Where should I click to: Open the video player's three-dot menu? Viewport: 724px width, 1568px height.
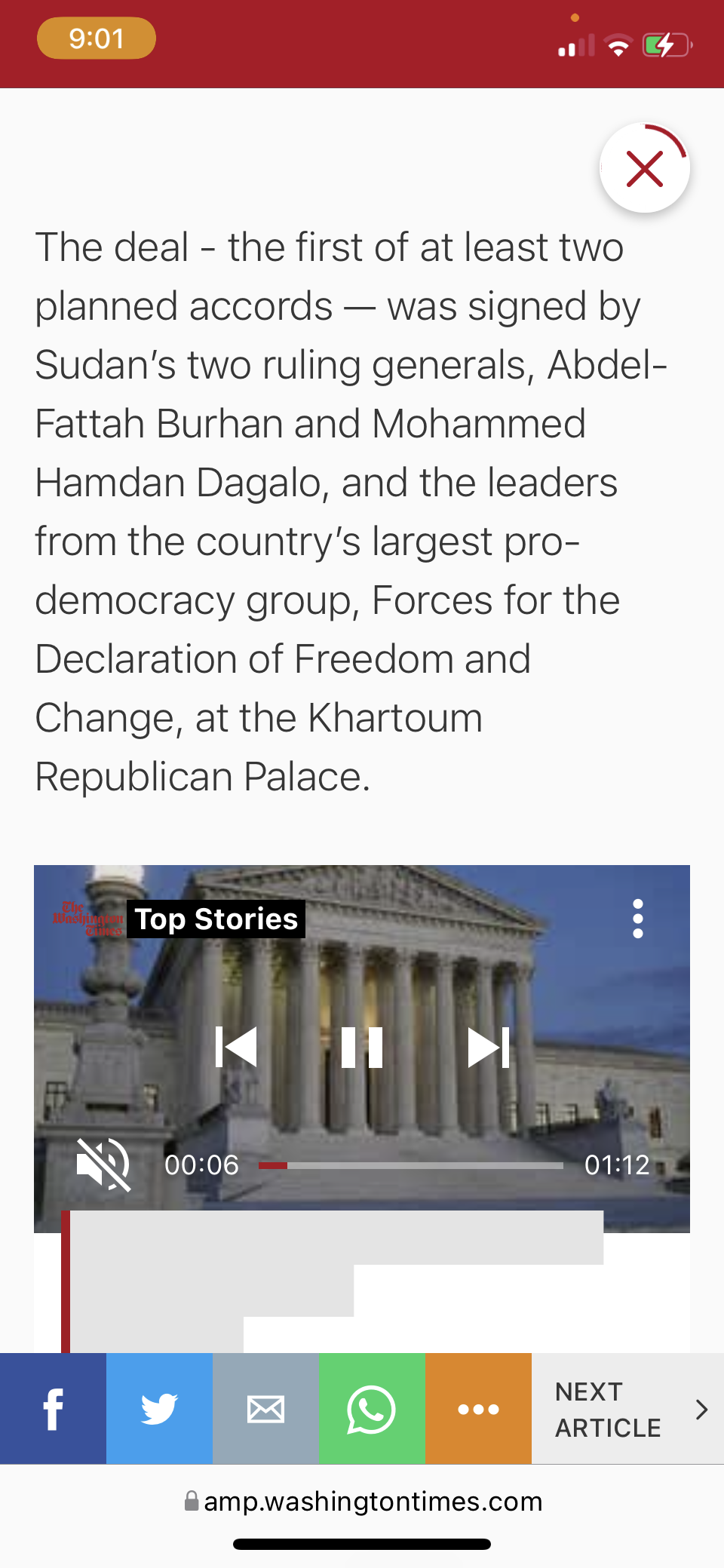point(638,919)
